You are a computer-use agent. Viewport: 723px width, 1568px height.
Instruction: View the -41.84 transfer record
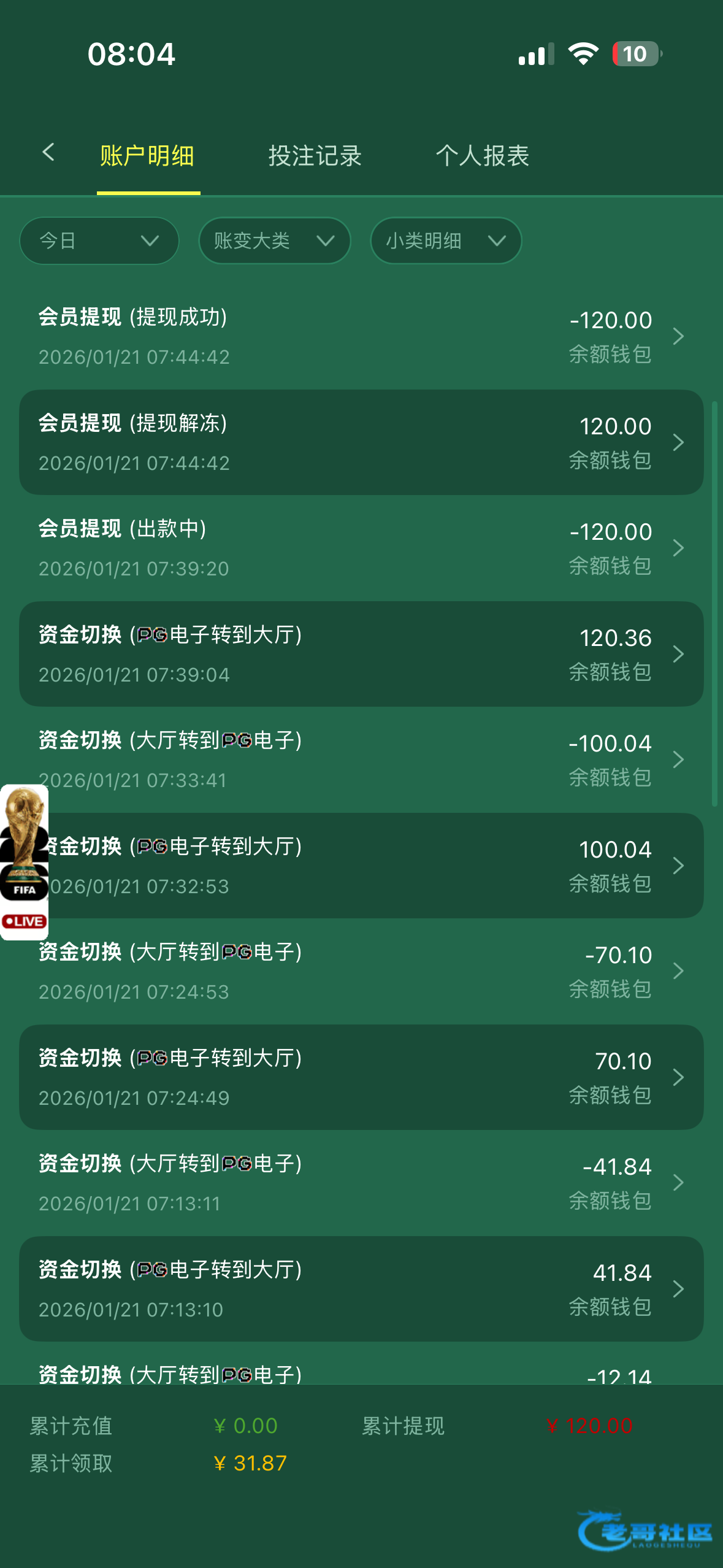point(361,1183)
